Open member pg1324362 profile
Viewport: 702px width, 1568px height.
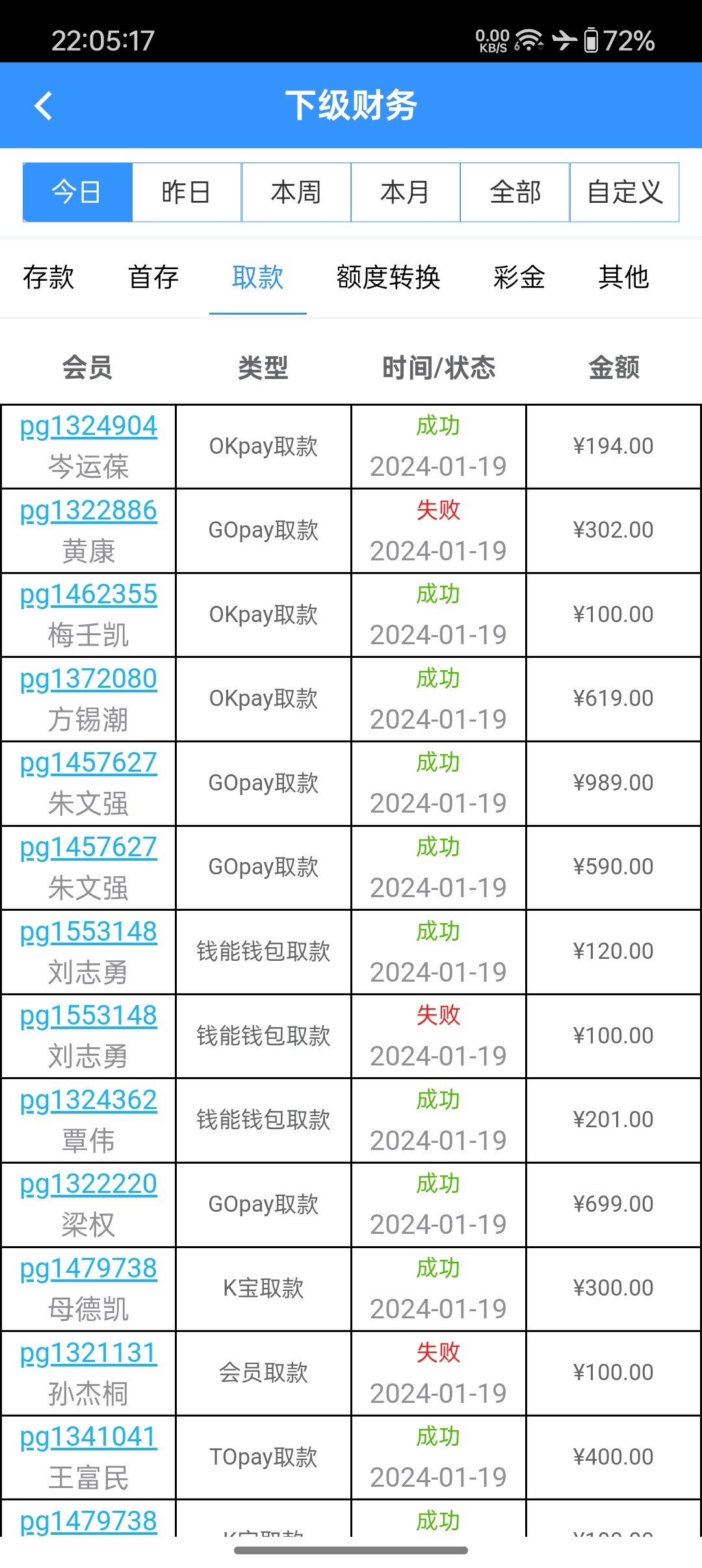click(x=88, y=1101)
